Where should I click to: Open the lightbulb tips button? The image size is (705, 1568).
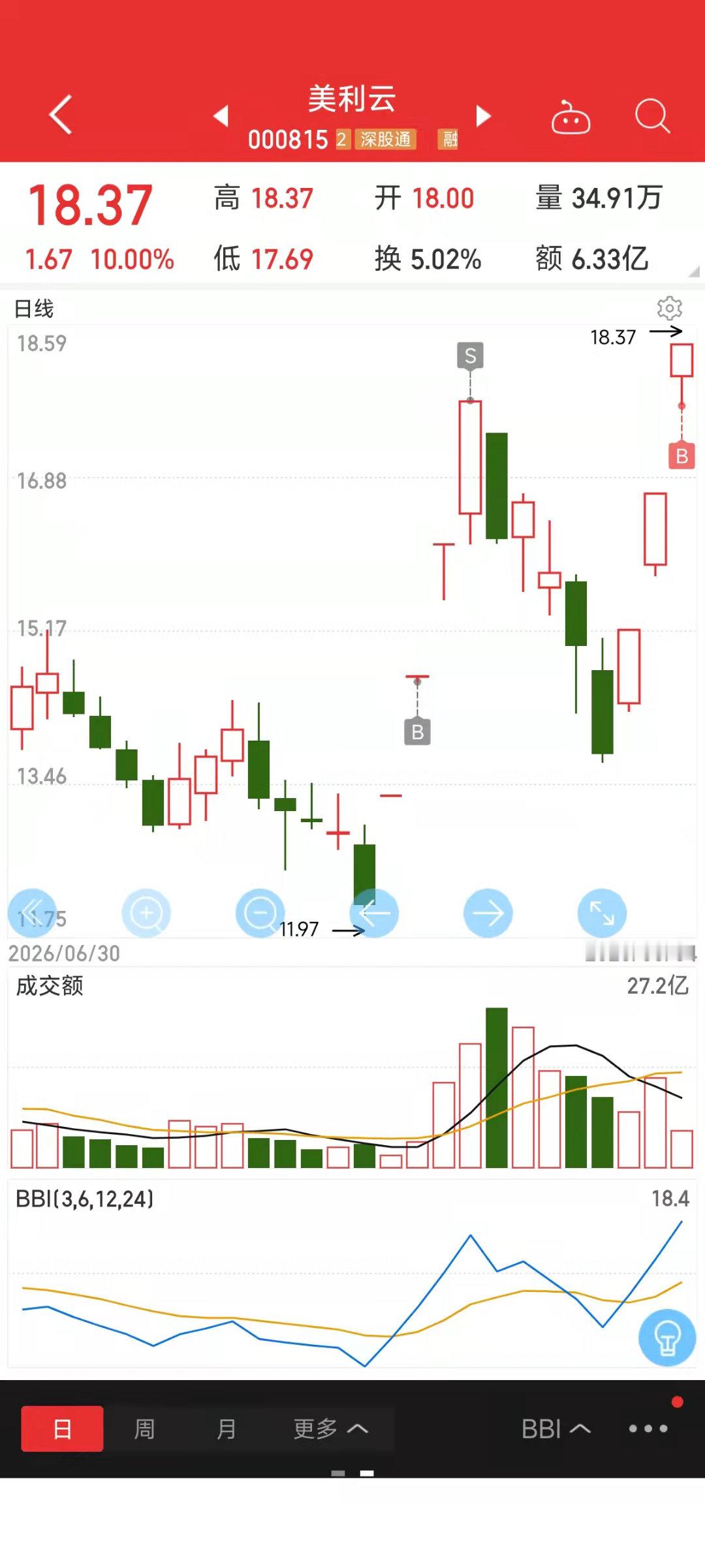pyautogui.click(x=667, y=1338)
